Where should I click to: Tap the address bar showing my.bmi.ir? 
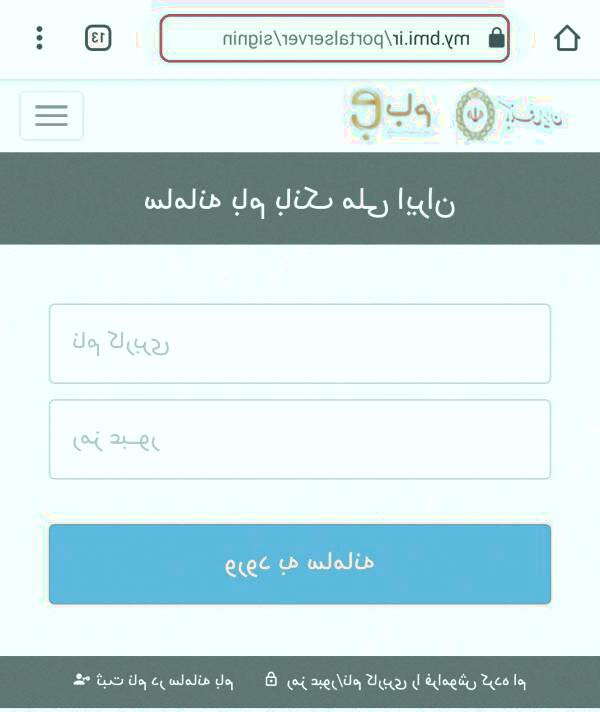335,39
